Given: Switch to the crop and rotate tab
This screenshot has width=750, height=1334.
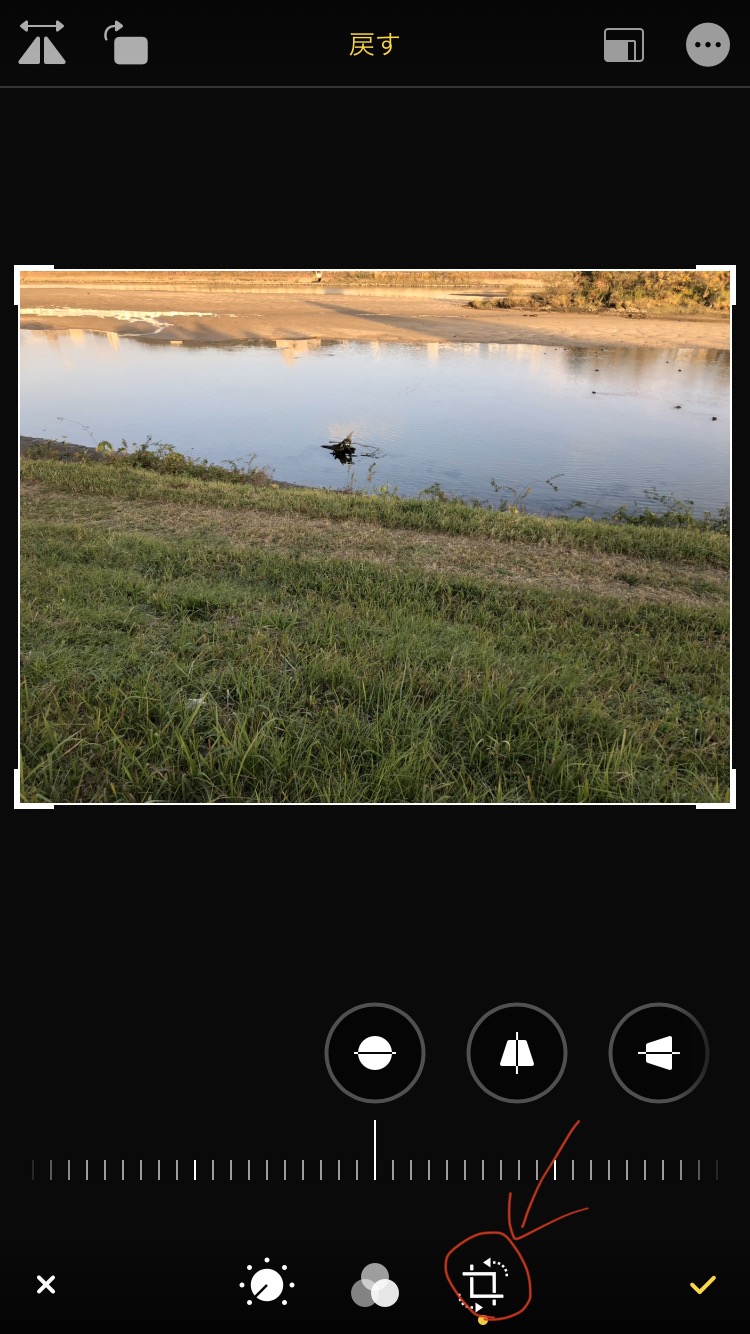Looking at the screenshot, I should 483,1285.
